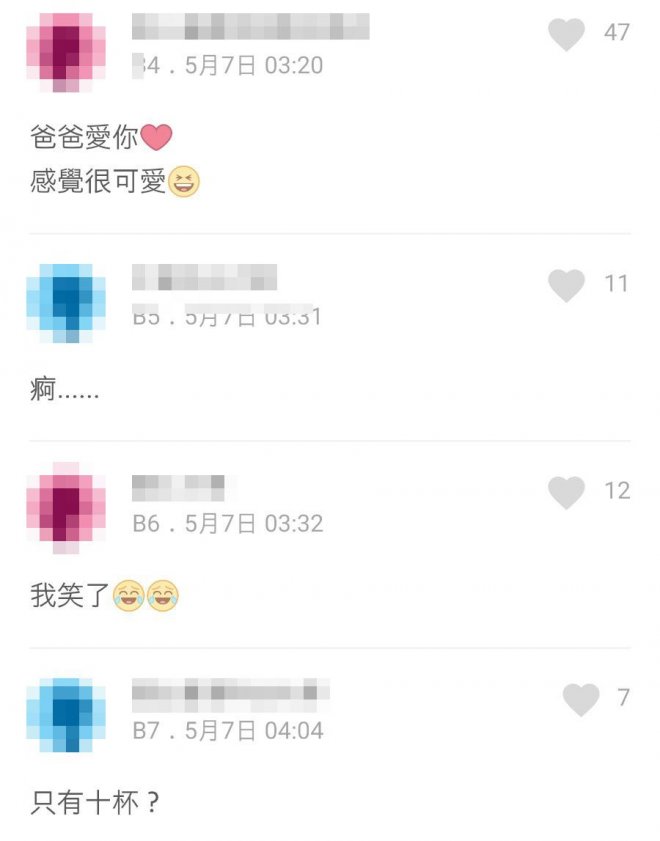Like the B5 comment 痾......
The width and height of the screenshot is (660, 841).
567,285
